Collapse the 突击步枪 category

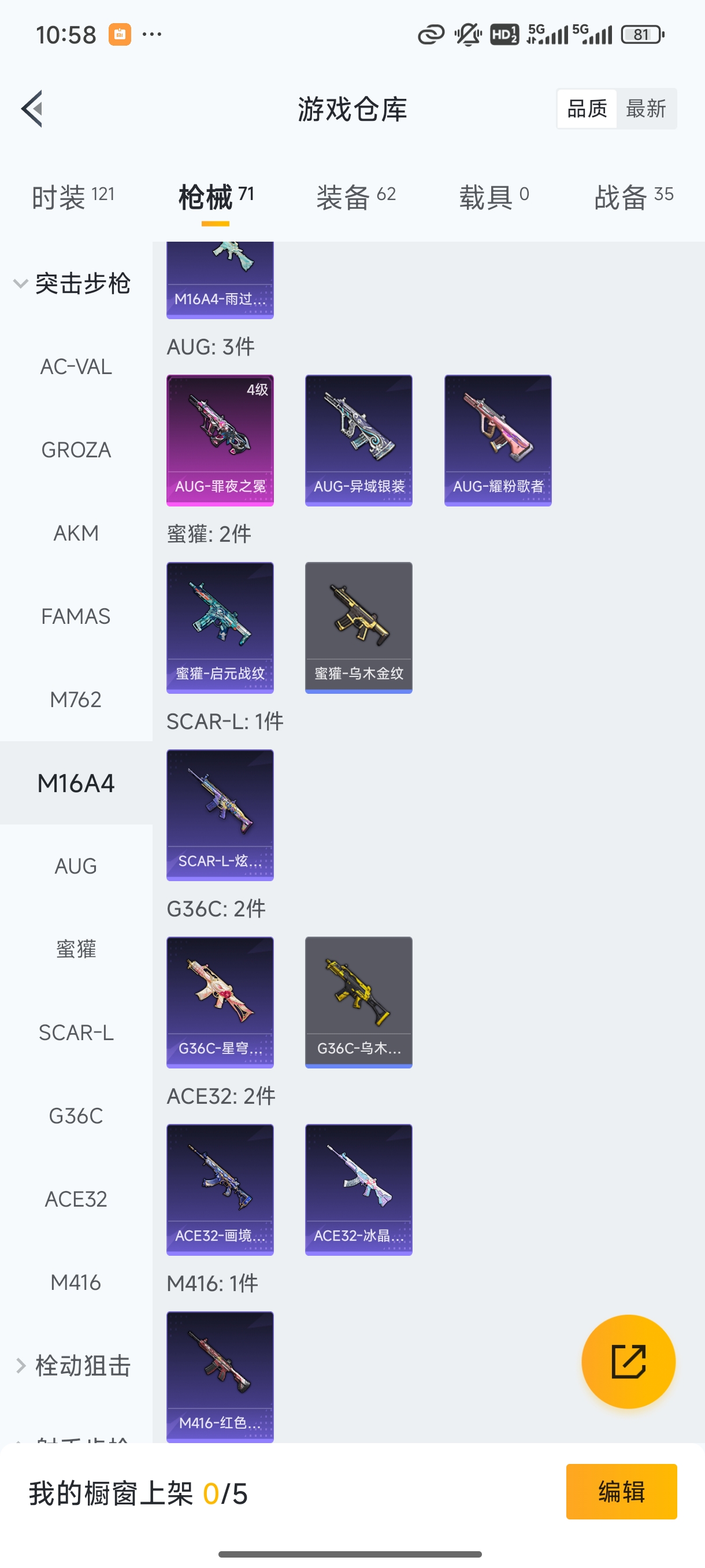click(72, 284)
